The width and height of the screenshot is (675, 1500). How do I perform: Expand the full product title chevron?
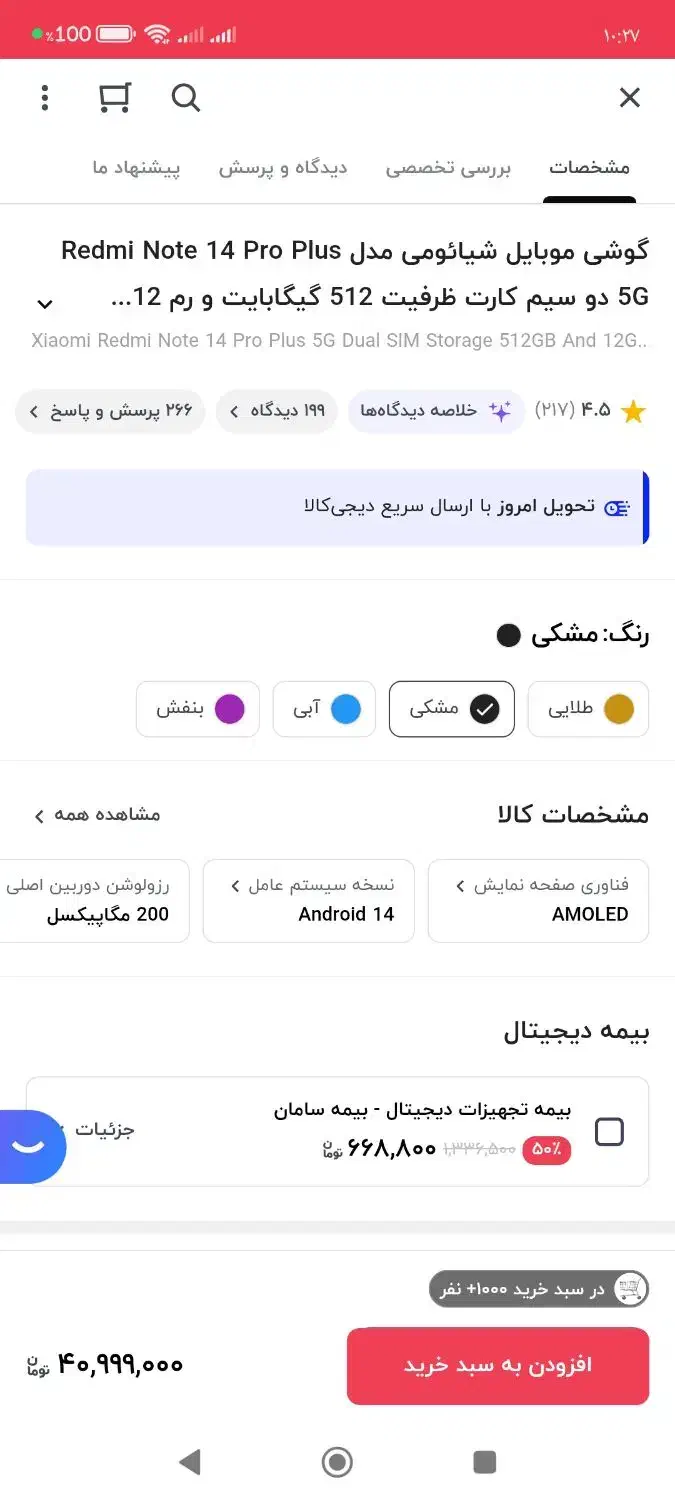pyautogui.click(x=44, y=303)
